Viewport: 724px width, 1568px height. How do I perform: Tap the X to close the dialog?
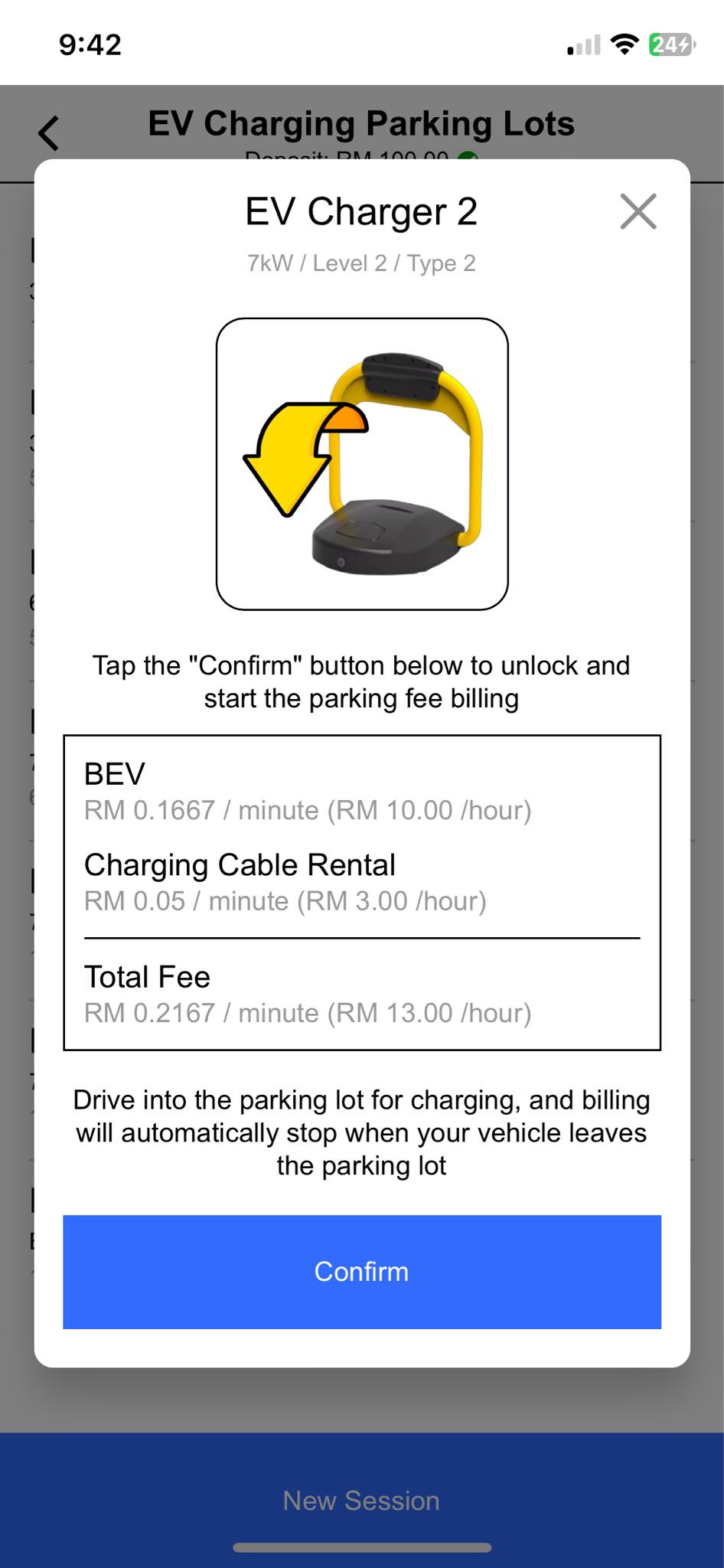tap(638, 211)
